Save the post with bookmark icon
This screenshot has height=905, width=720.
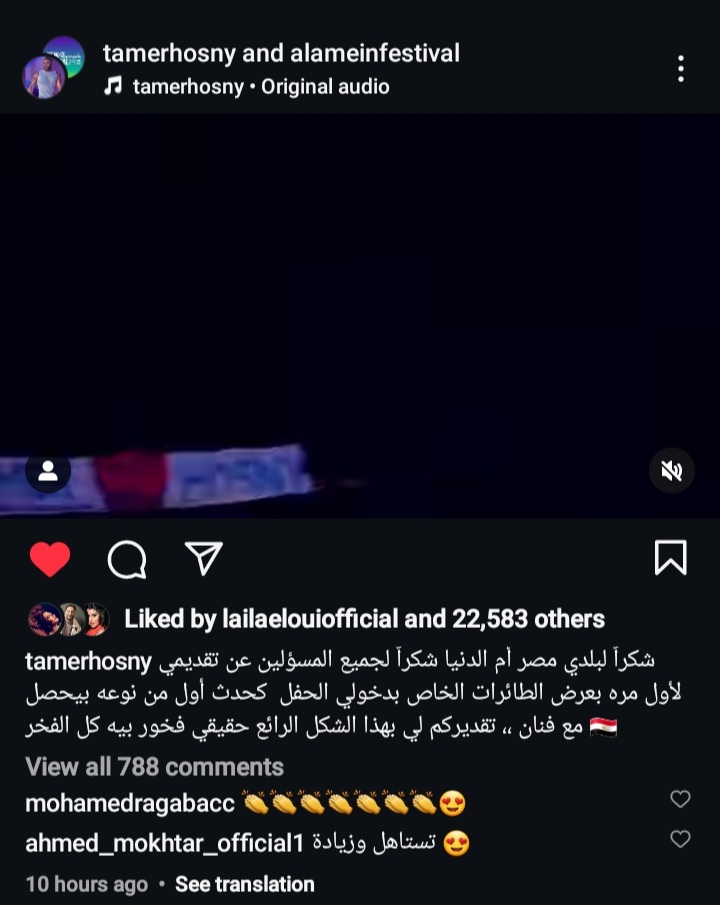pyautogui.click(x=670, y=558)
